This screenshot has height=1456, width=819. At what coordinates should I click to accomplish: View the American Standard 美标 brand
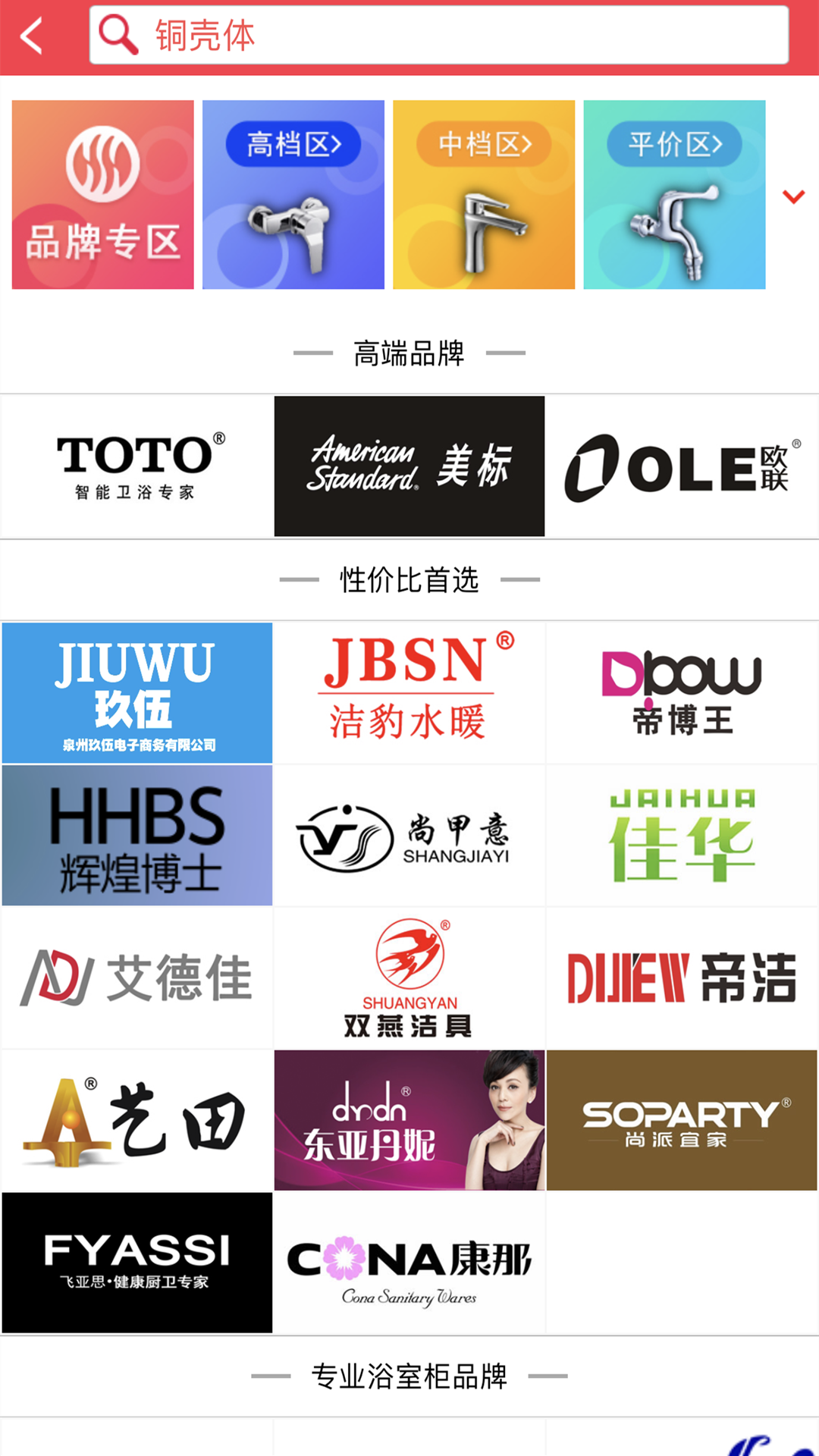tap(409, 466)
